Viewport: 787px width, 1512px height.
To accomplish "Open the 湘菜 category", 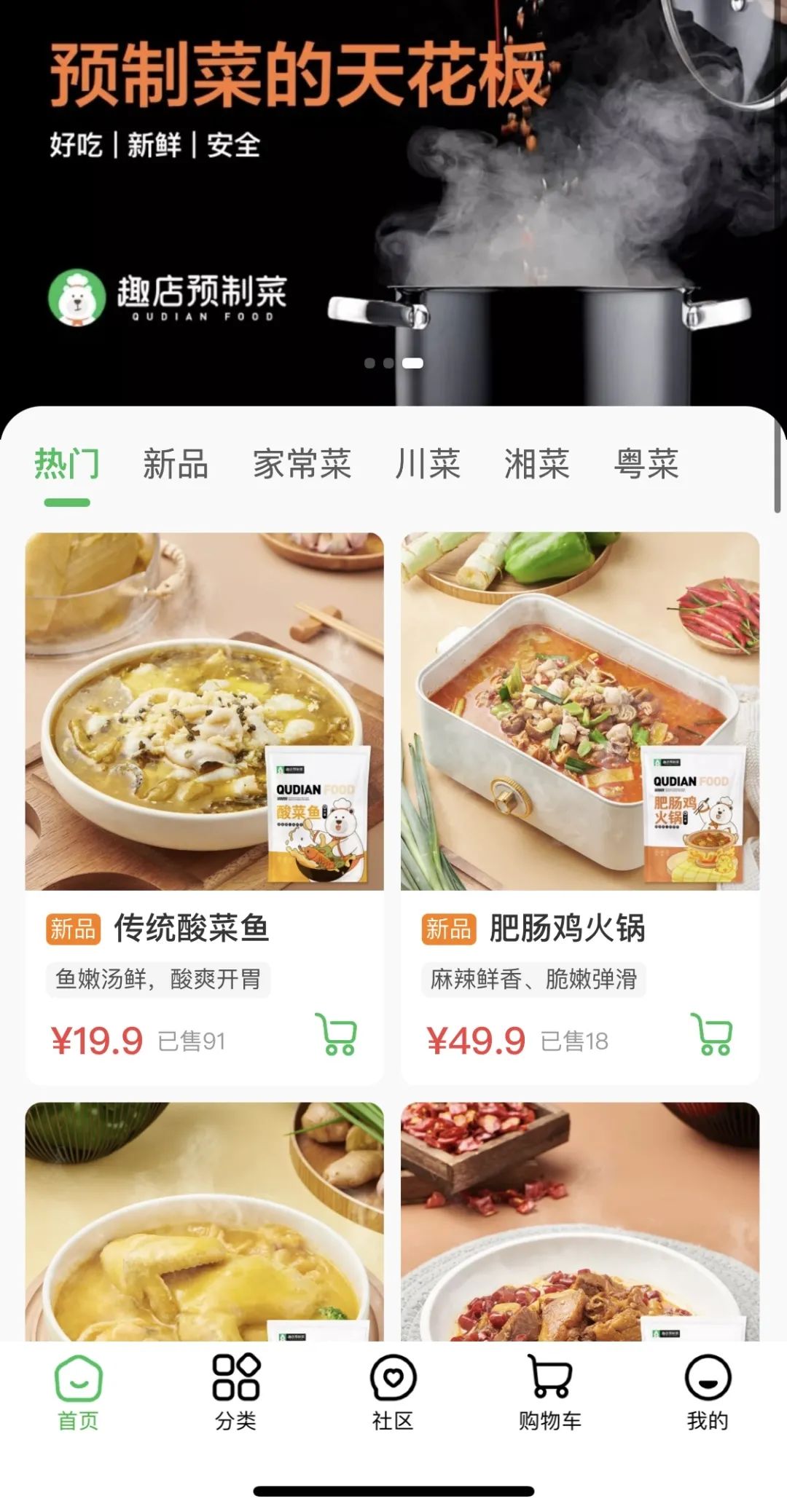I will pos(537,465).
